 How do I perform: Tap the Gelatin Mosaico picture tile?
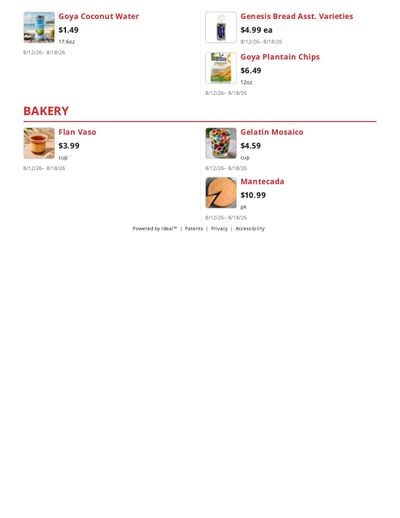click(221, 143)
